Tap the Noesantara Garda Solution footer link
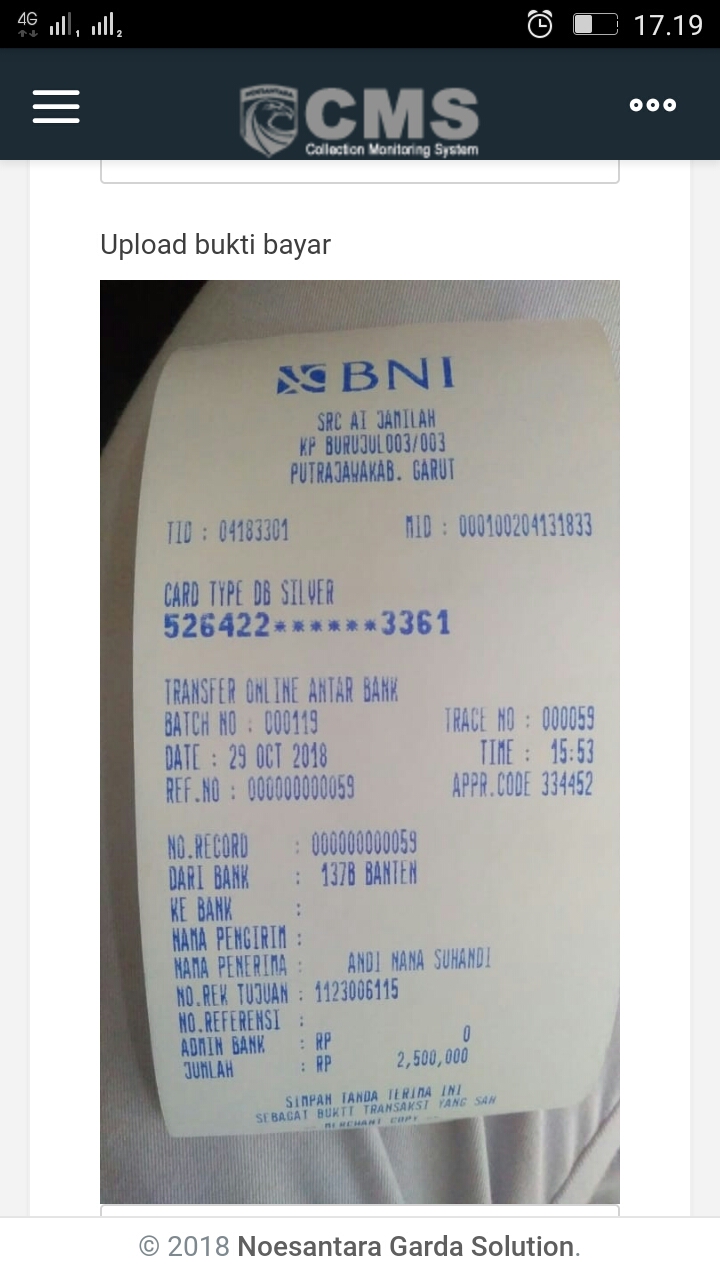The image size is (720, 1280). point(405,1247)
